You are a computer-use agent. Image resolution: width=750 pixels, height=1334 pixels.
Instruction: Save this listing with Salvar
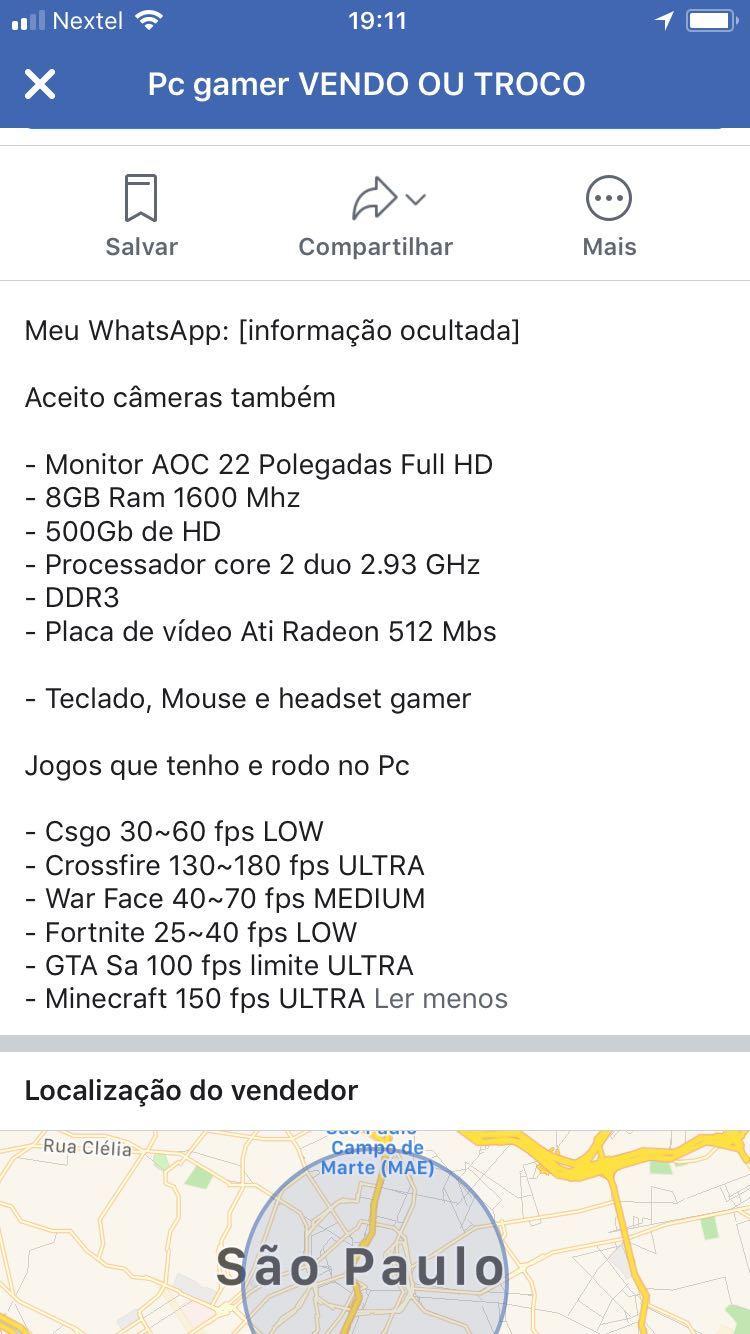click(141, 217)
